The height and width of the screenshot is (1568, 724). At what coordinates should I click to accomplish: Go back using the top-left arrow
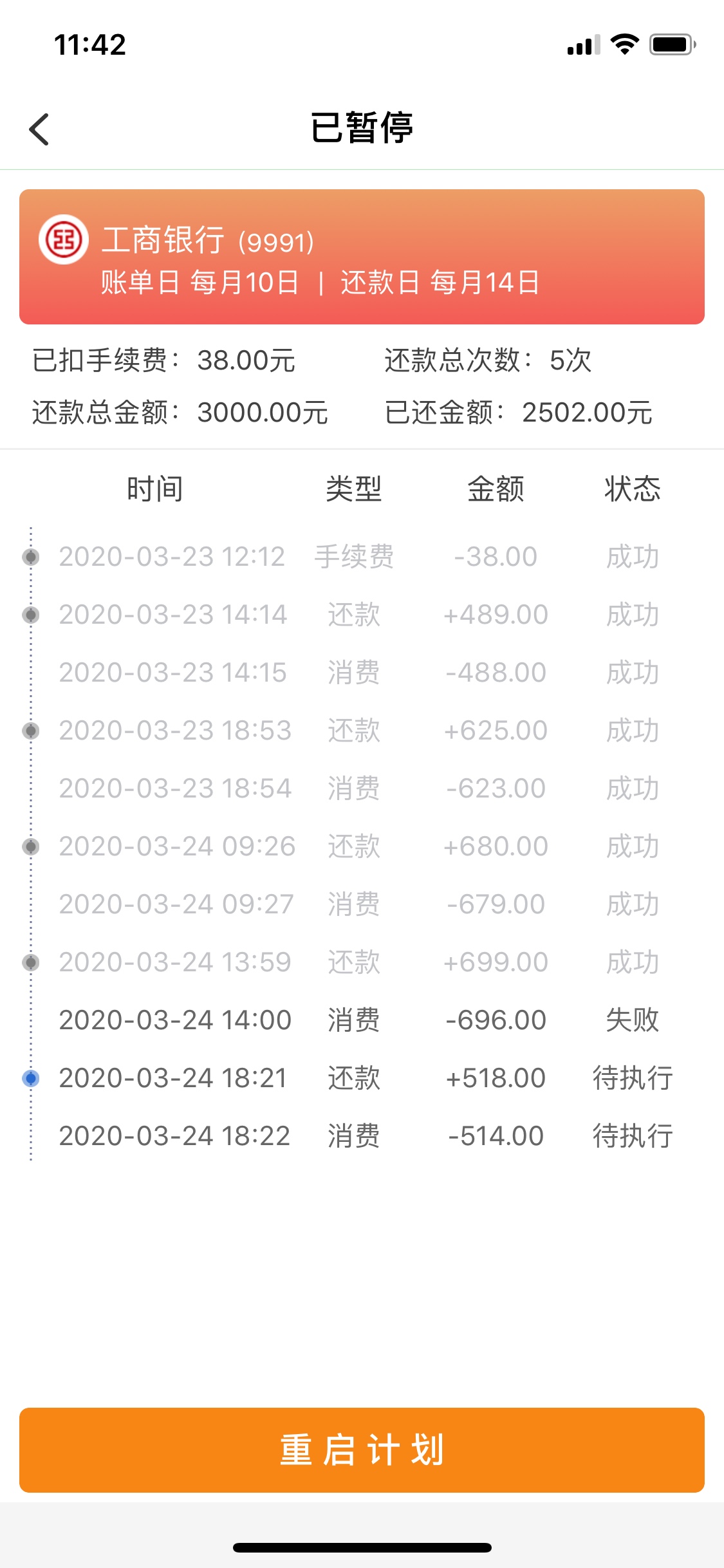[x=39, y=129]
